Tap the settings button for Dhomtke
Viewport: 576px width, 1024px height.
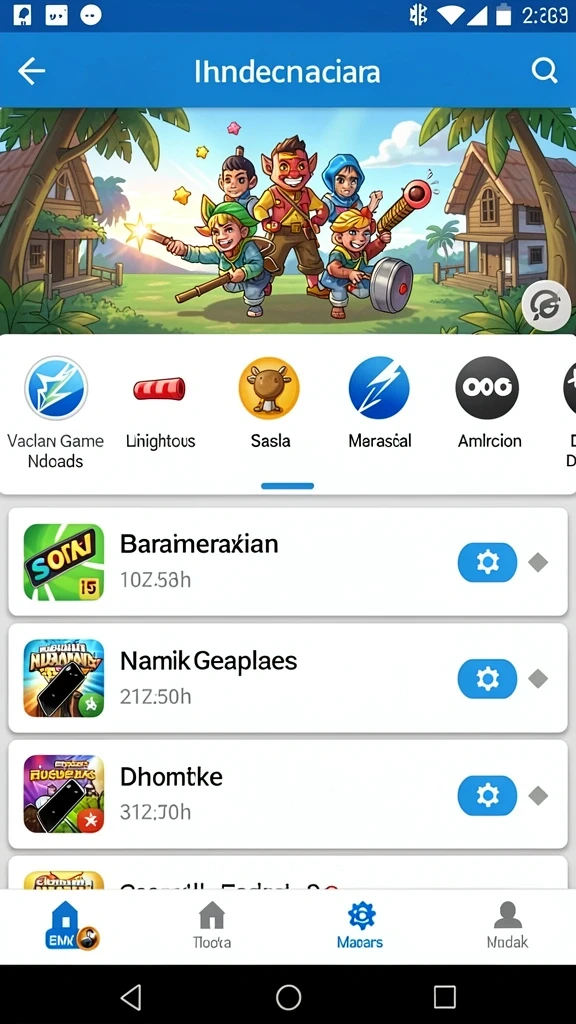point(487,795)
